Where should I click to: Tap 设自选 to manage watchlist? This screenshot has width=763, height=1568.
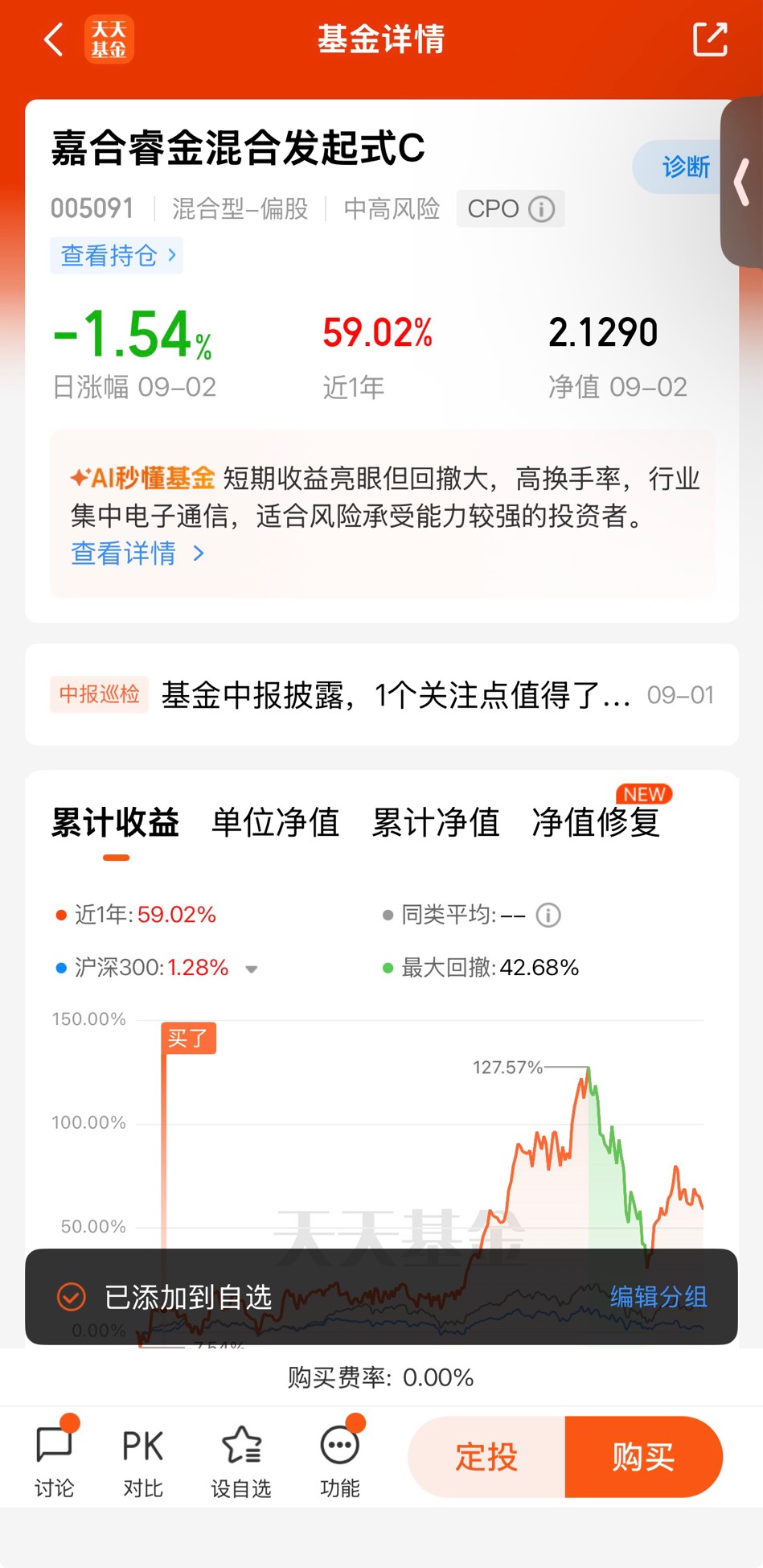[x=241, y=1461]
